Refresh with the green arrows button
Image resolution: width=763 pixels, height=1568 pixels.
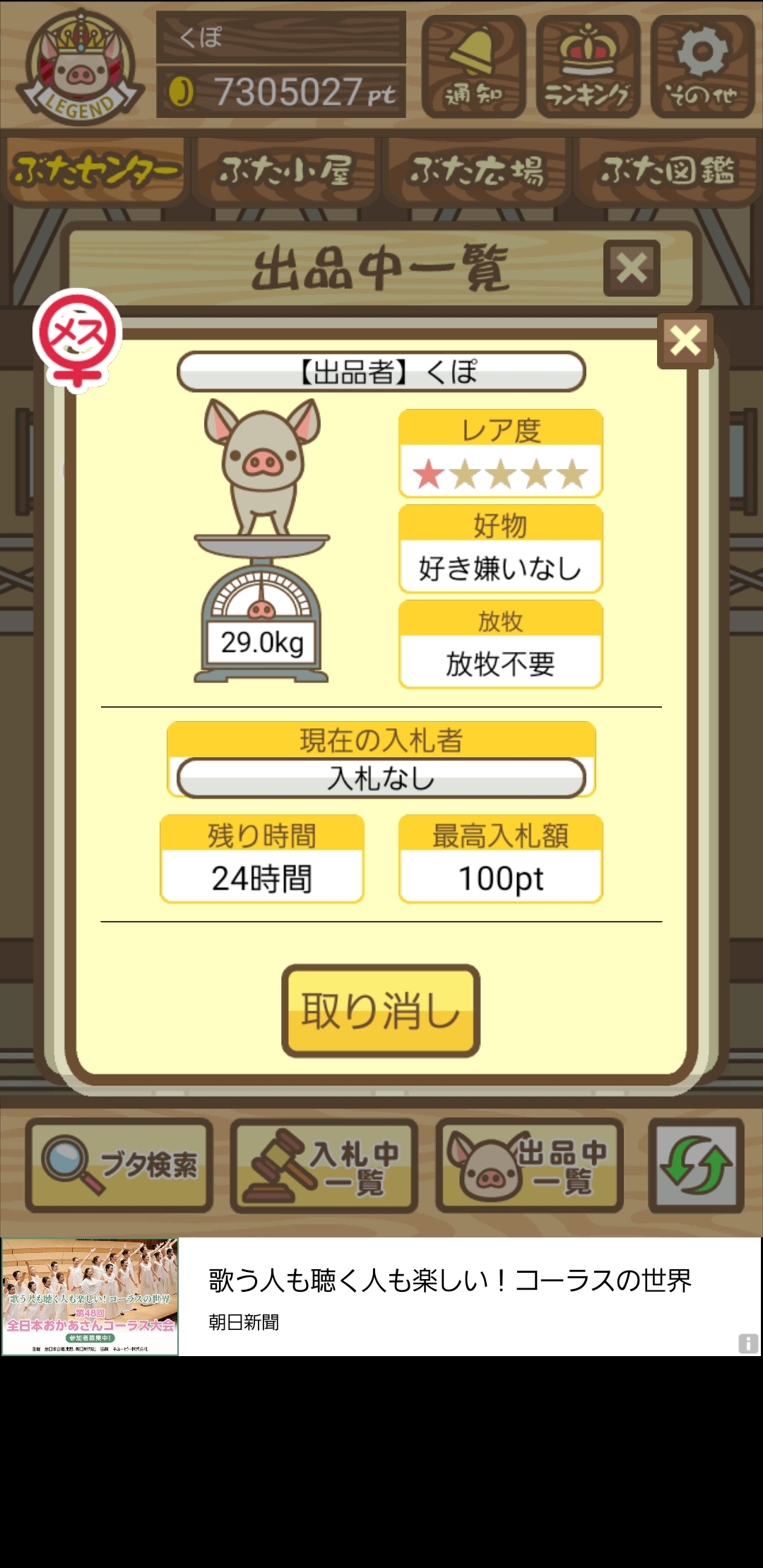pos(696,1165)
